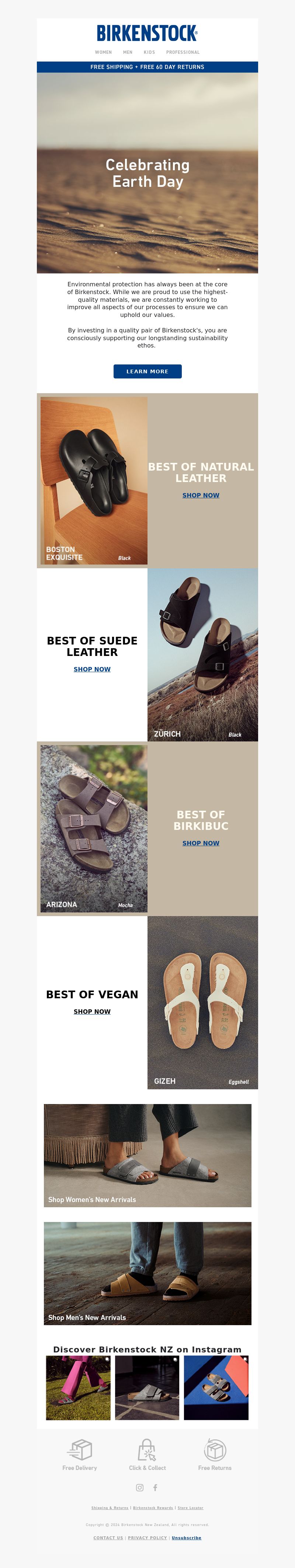295x1568 pixels.
Task: Tap the Learn More button
Action: click(147, 371)
